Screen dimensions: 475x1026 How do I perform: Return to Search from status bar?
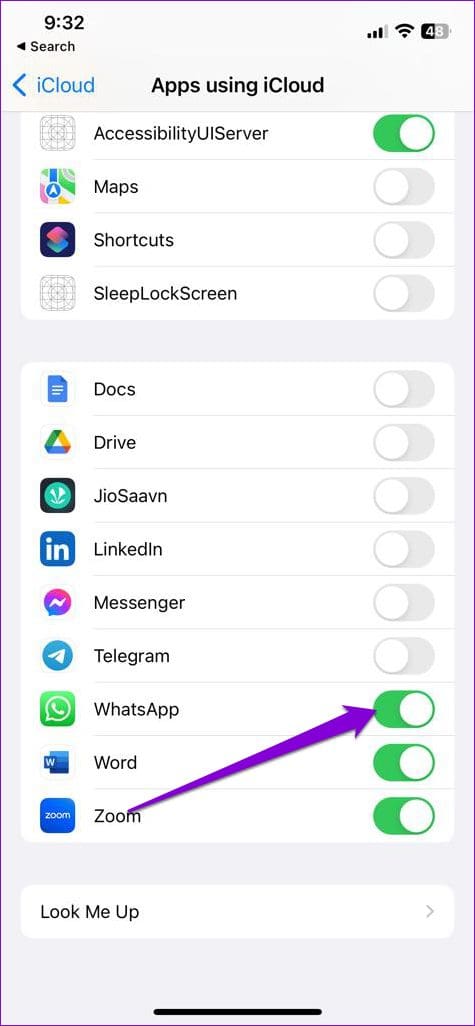45,46
